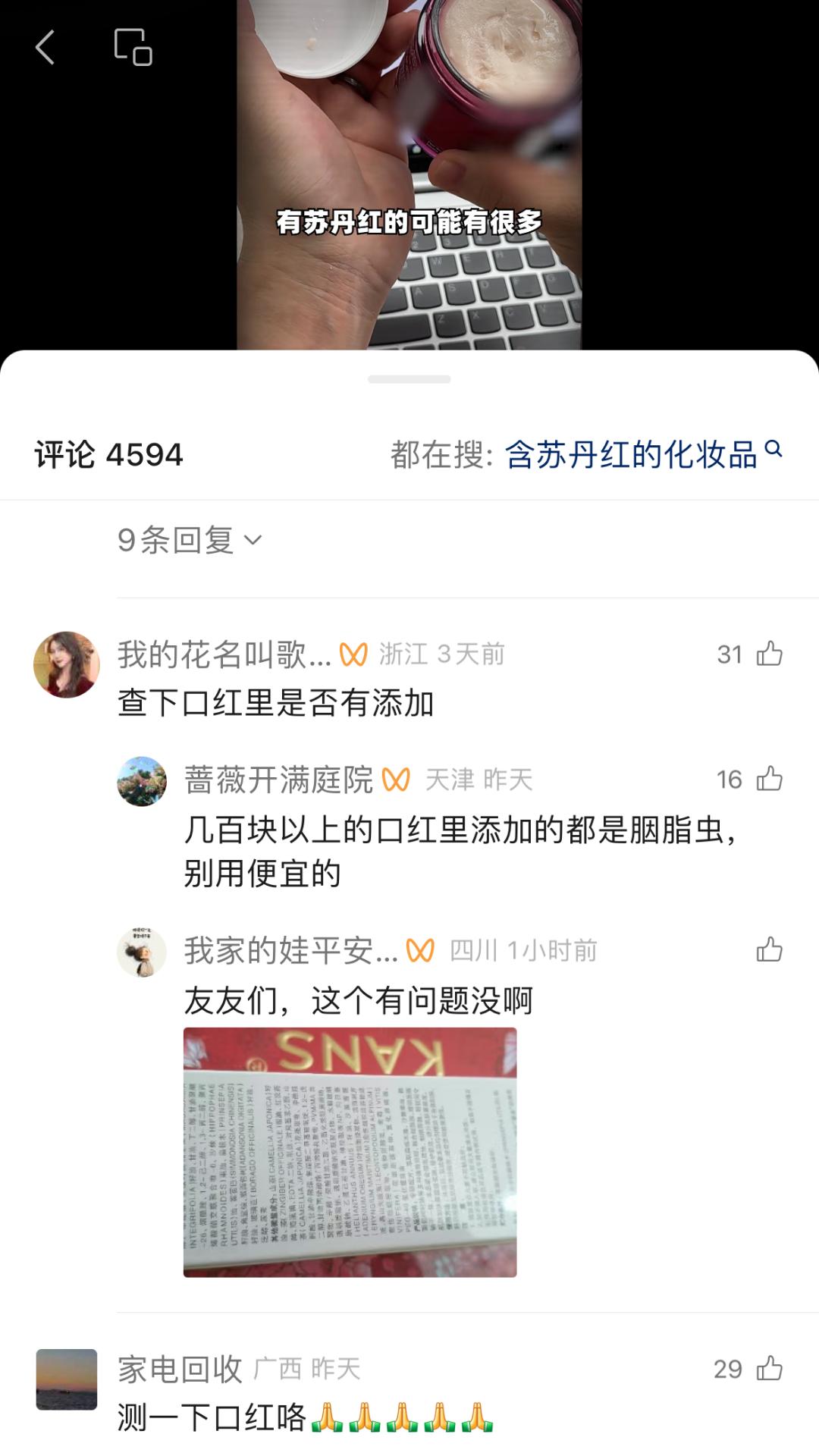The height and width of the screenshot is (1456, 819).
Task: Like 蔷薇开满庭院's reply
Action: 769,779
